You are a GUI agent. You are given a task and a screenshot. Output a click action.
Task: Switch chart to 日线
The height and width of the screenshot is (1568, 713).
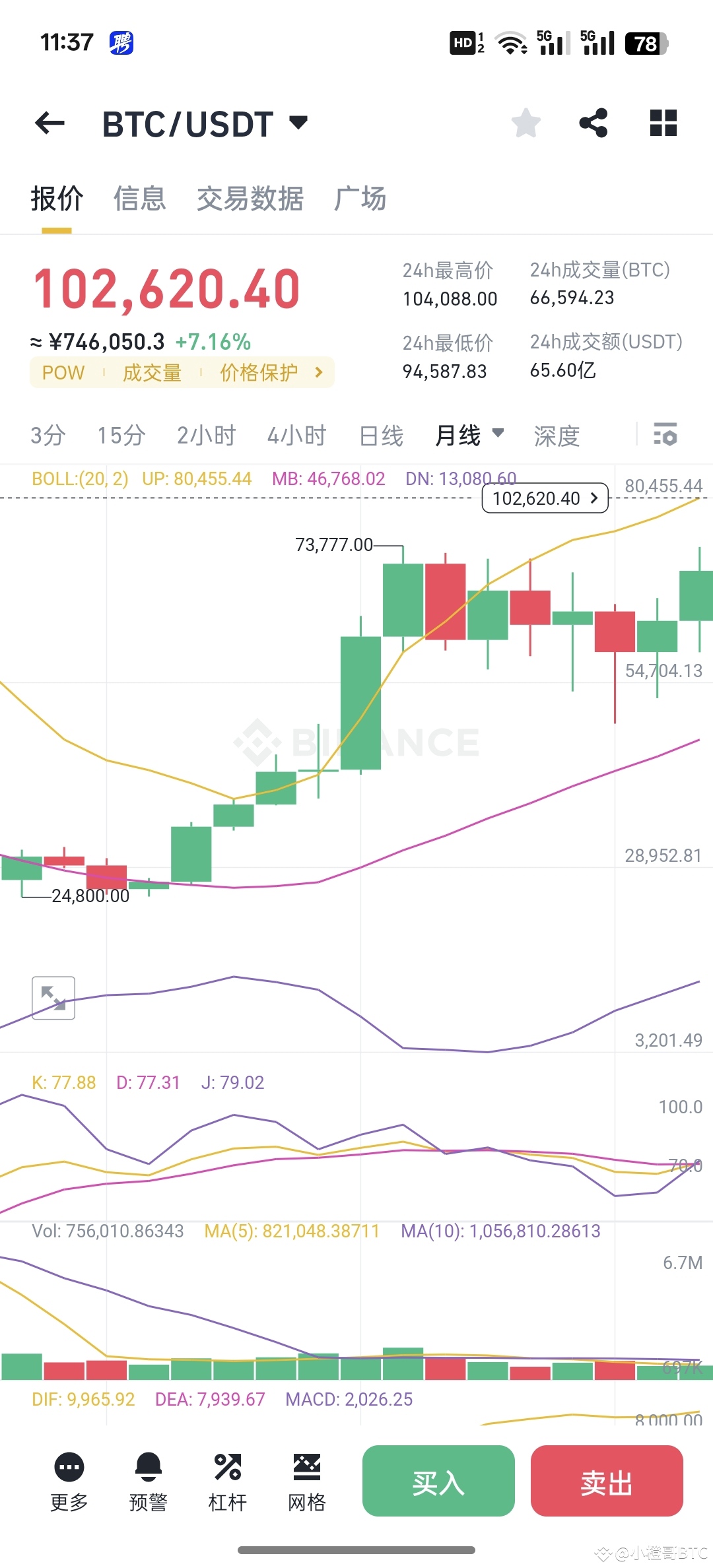tap(381, 436)
